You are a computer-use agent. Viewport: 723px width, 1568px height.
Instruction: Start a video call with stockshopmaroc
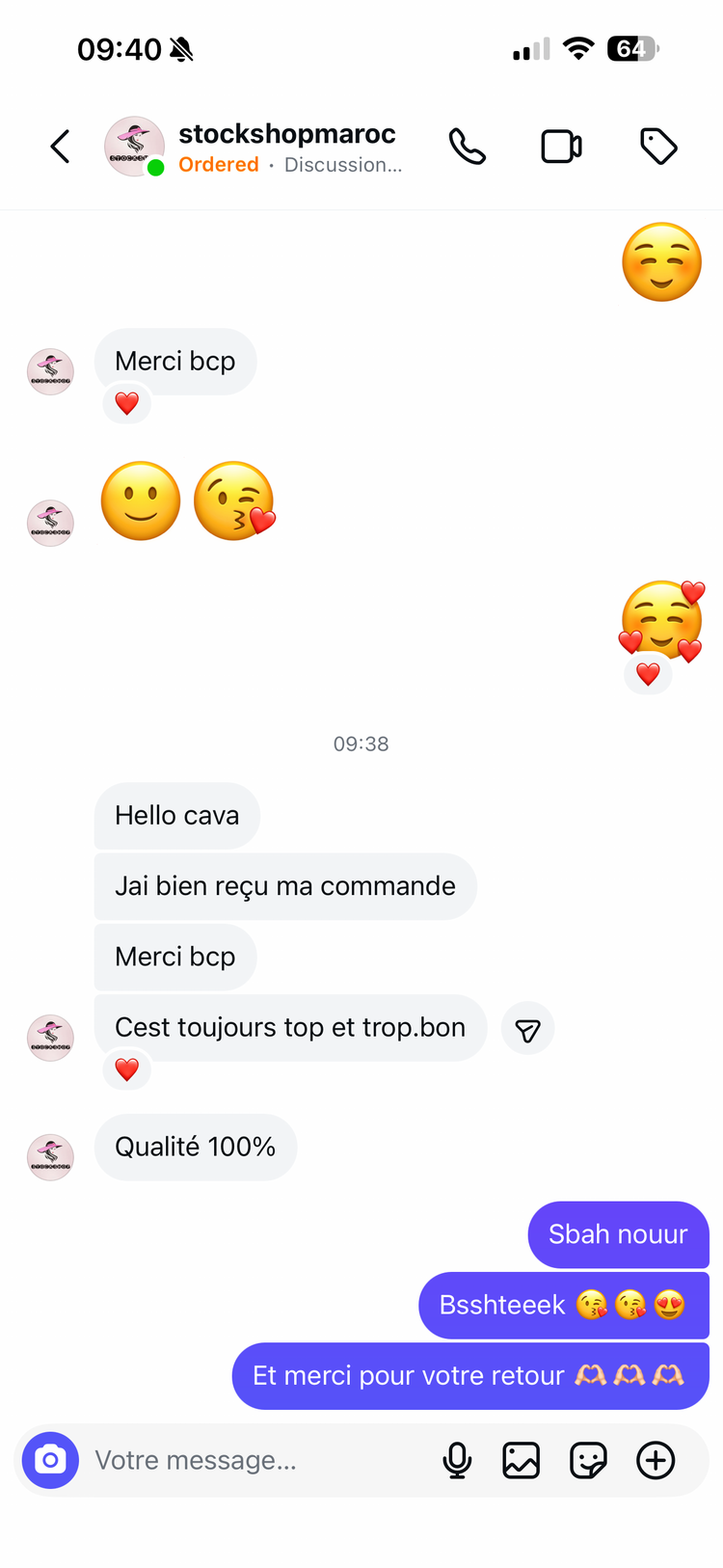(x=561, y=147)
